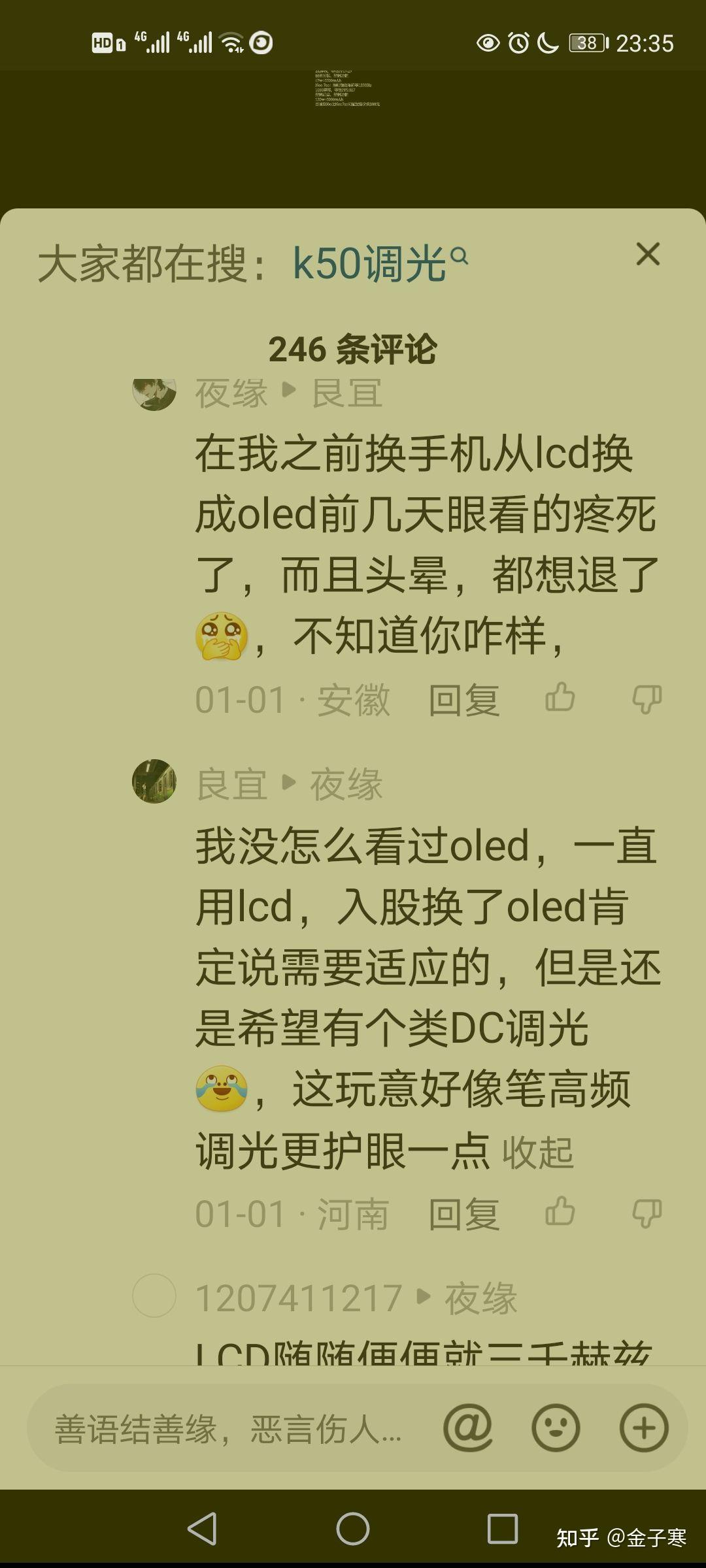Open 良宜's profile avatar
This screenshot has height=1568, width=706.
click(154, 781)
